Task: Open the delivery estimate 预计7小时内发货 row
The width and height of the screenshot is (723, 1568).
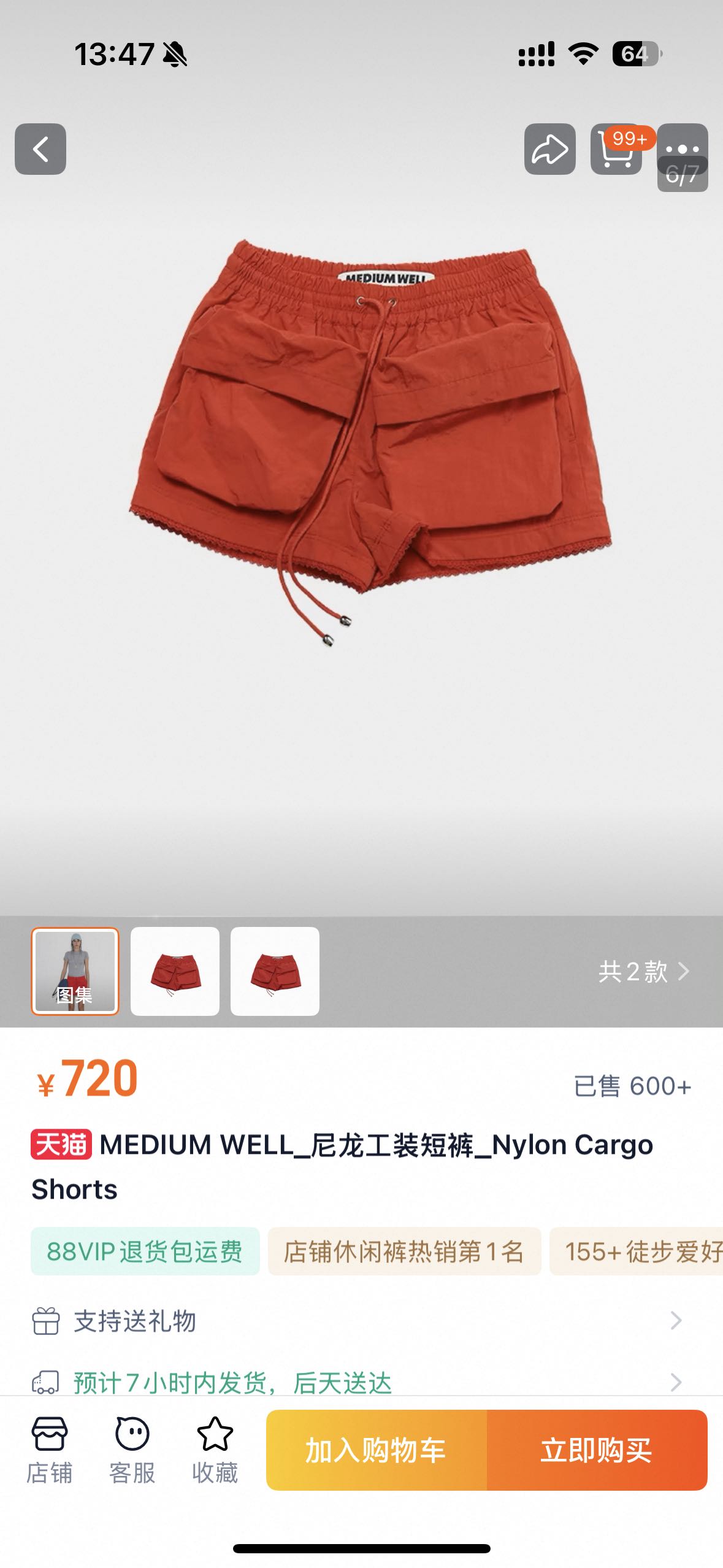Action: point(356,1383)
